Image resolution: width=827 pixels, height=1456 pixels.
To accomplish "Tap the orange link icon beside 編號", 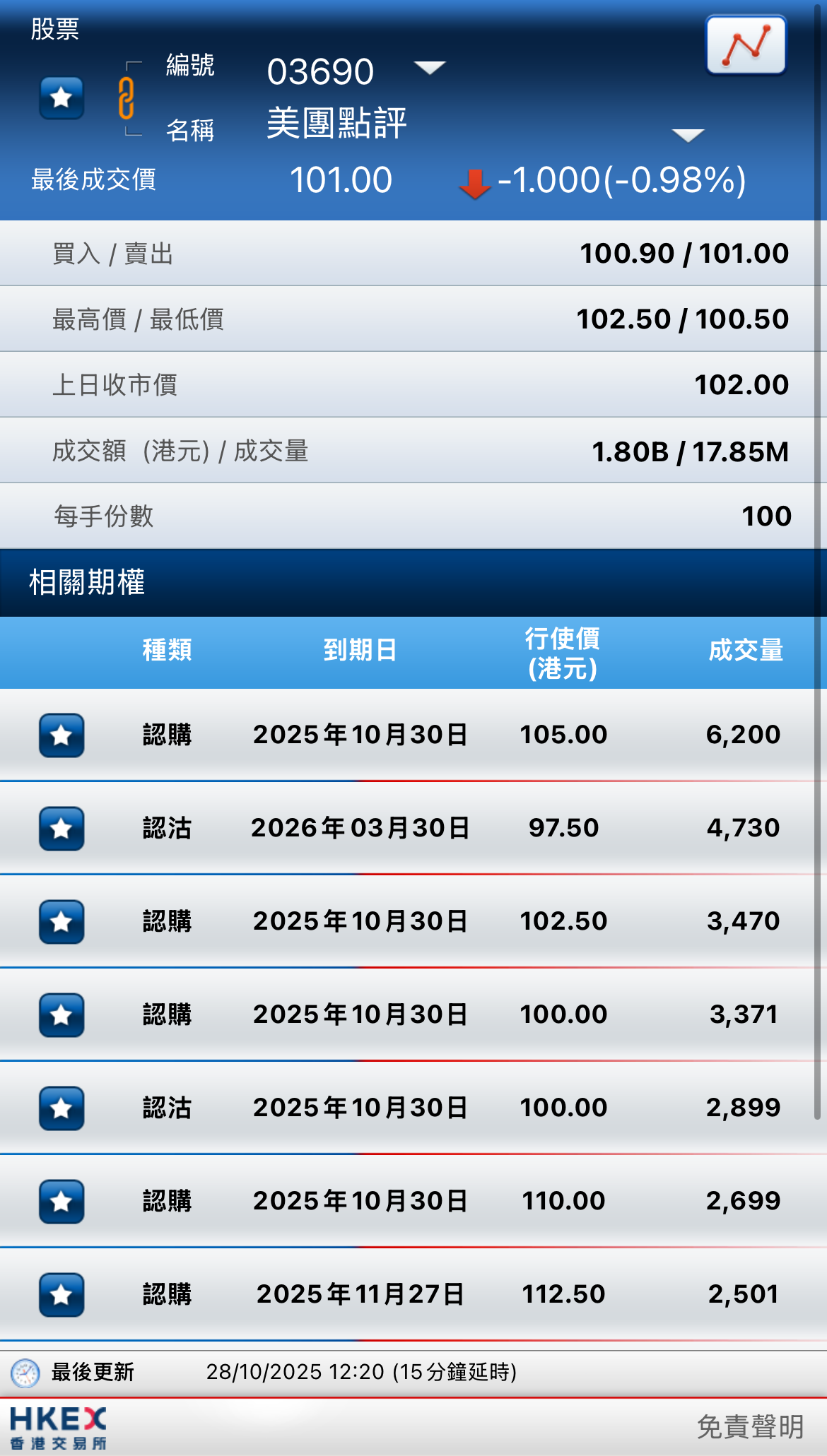I will [x=127, y=98].
